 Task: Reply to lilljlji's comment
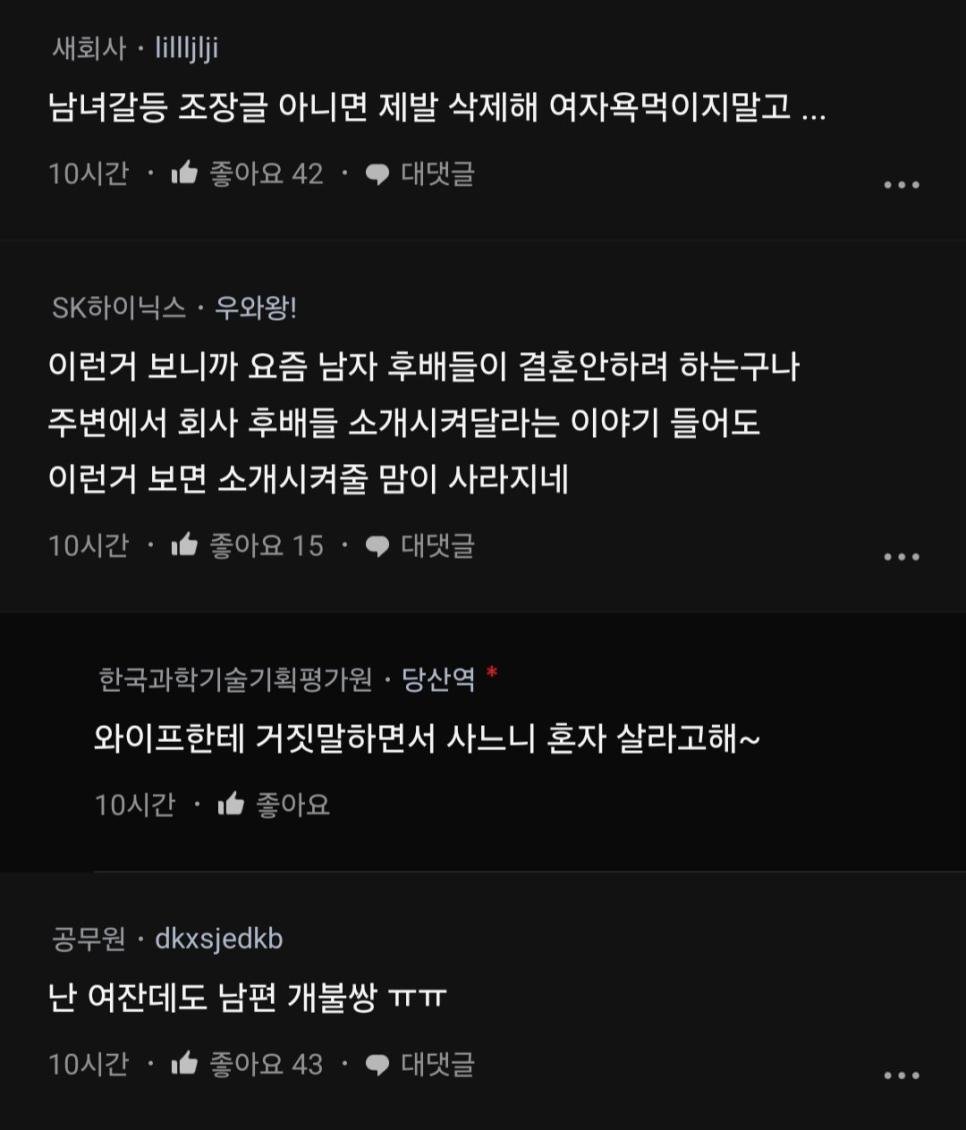pyautogui.click(x=419, y=174)
